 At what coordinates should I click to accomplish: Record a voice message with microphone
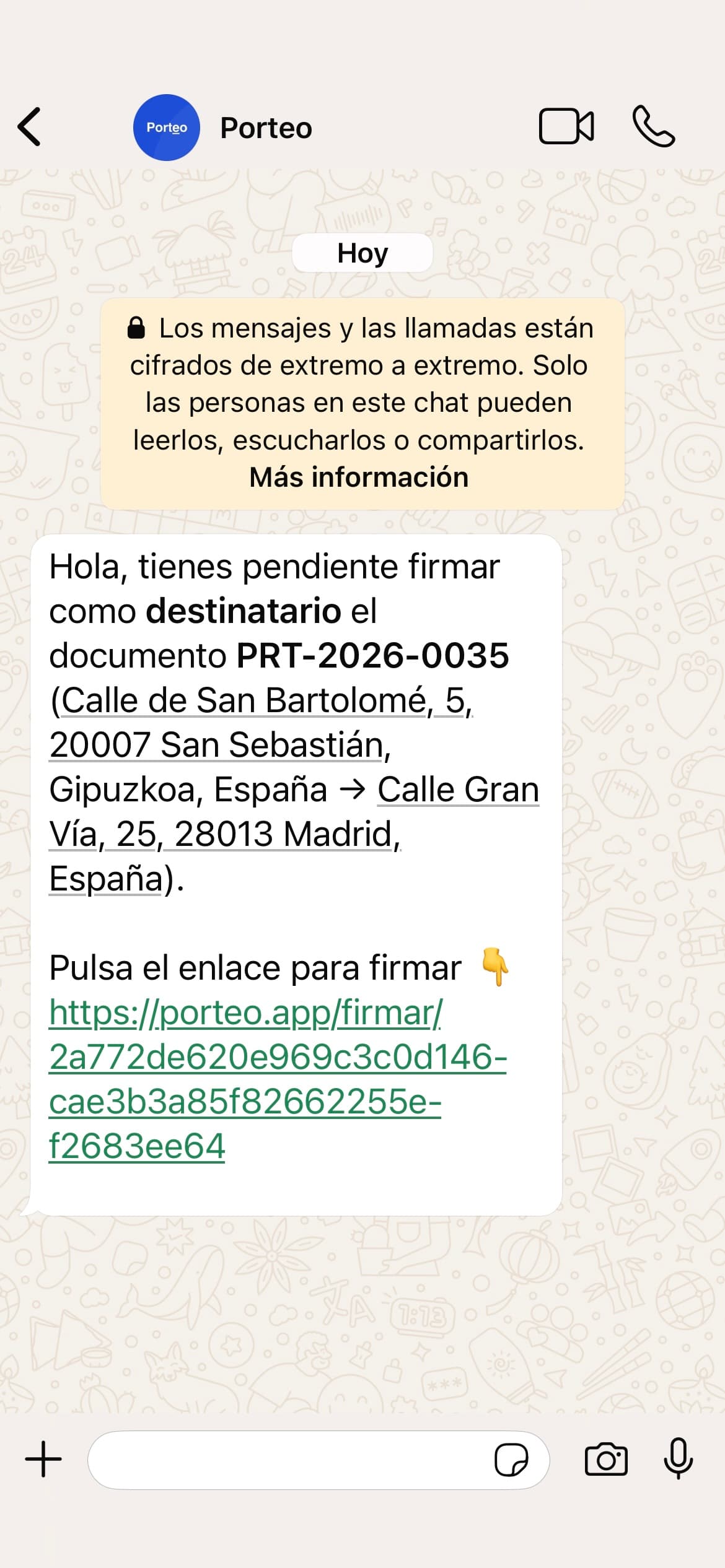tap(679, 1458)
